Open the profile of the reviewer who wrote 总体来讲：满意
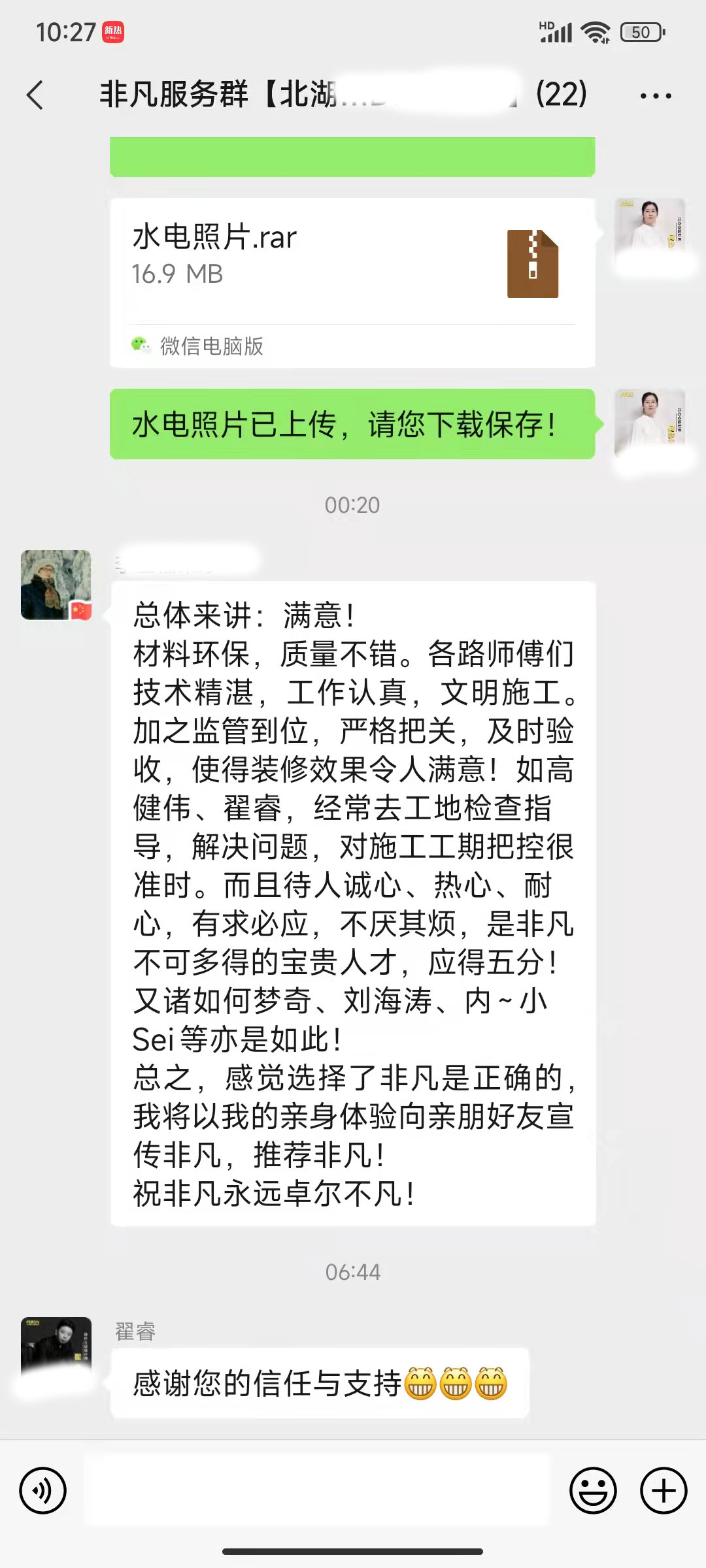Image resolution: width=706 pixels, height=1568 pixels. (56, 585)
